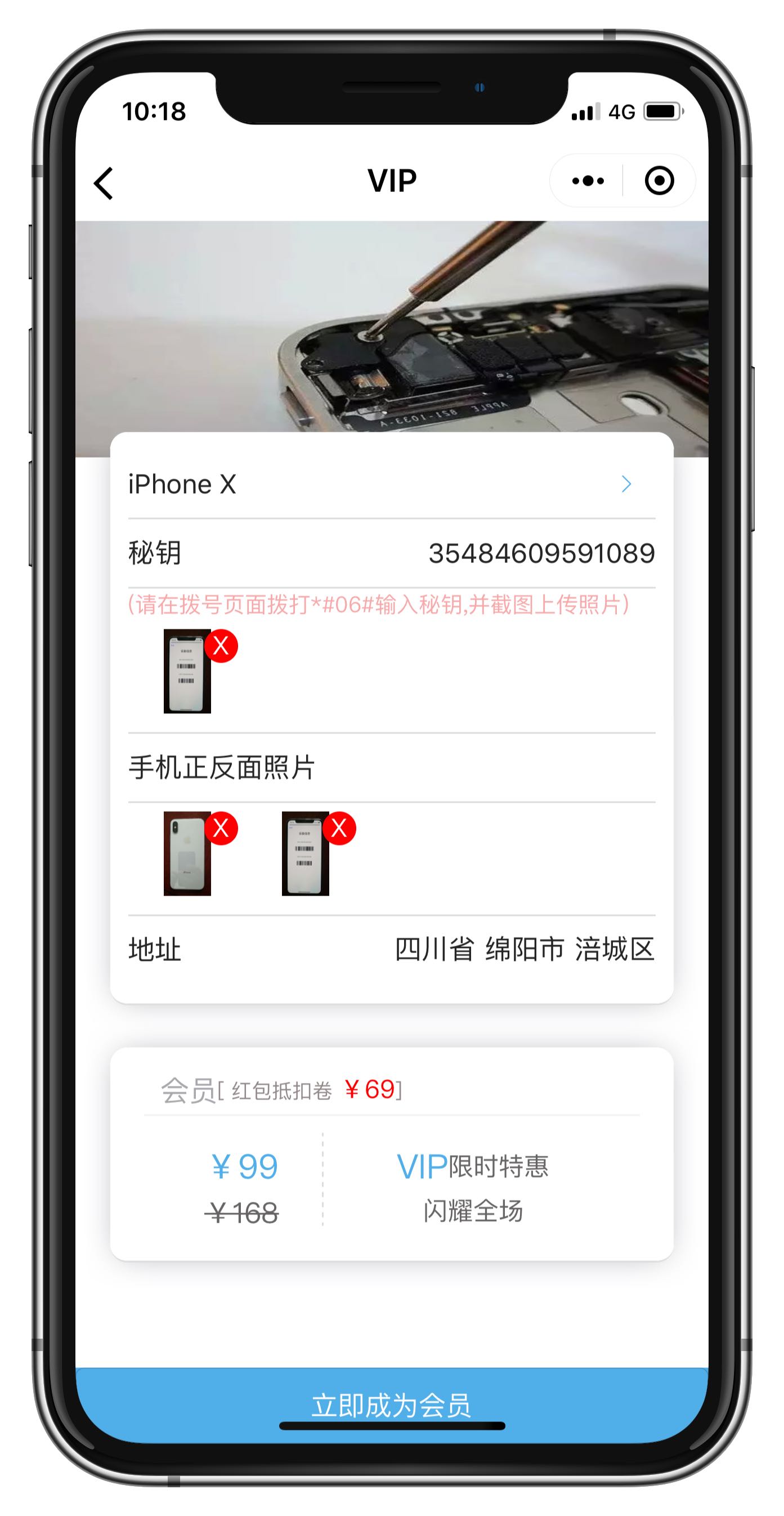Preview the phone back-side photo thumbnail
Screen dimensions: 784x1516
click(x=186, y=855)
